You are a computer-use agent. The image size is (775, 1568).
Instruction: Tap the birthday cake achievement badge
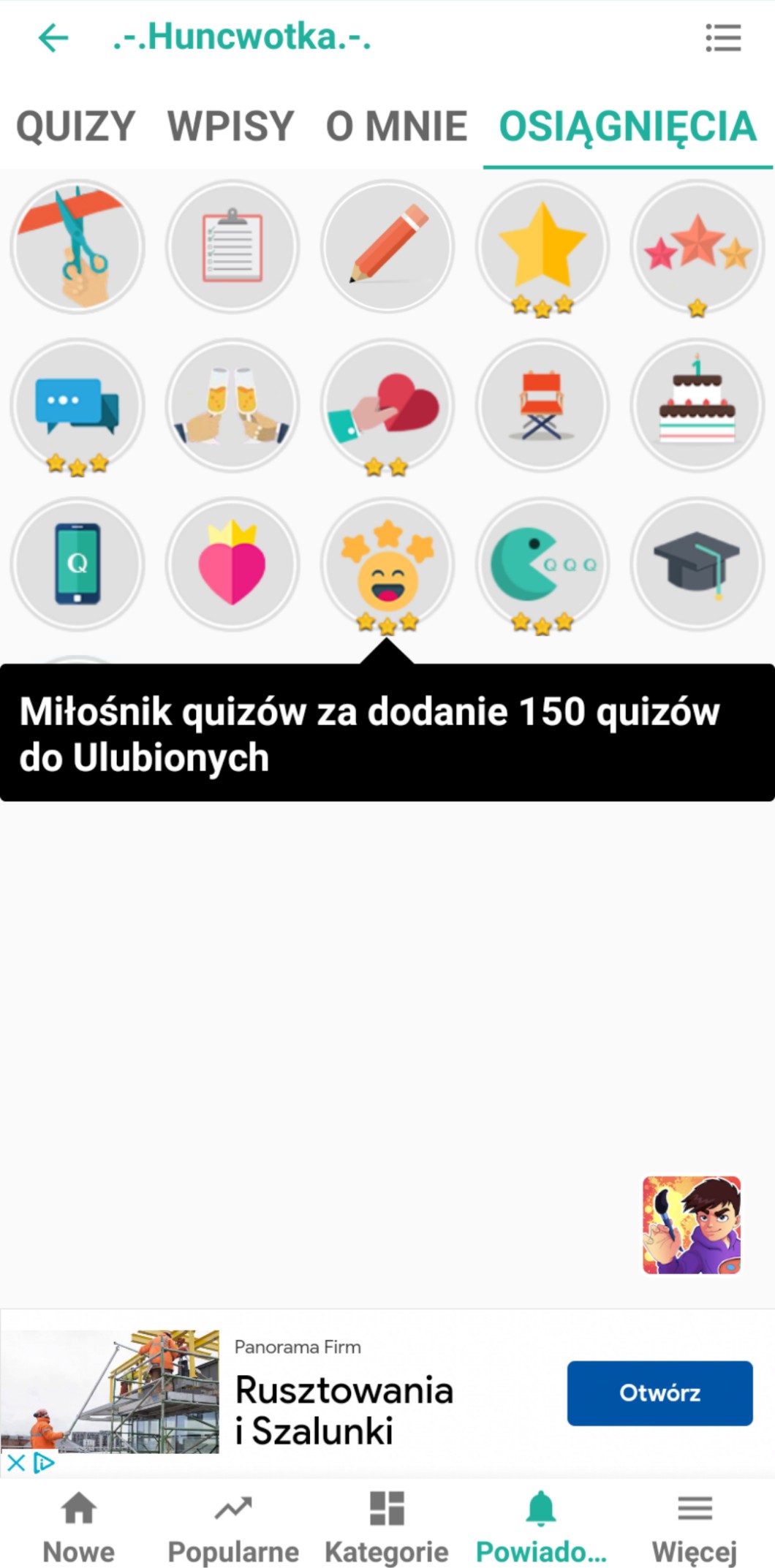(697, 405)
